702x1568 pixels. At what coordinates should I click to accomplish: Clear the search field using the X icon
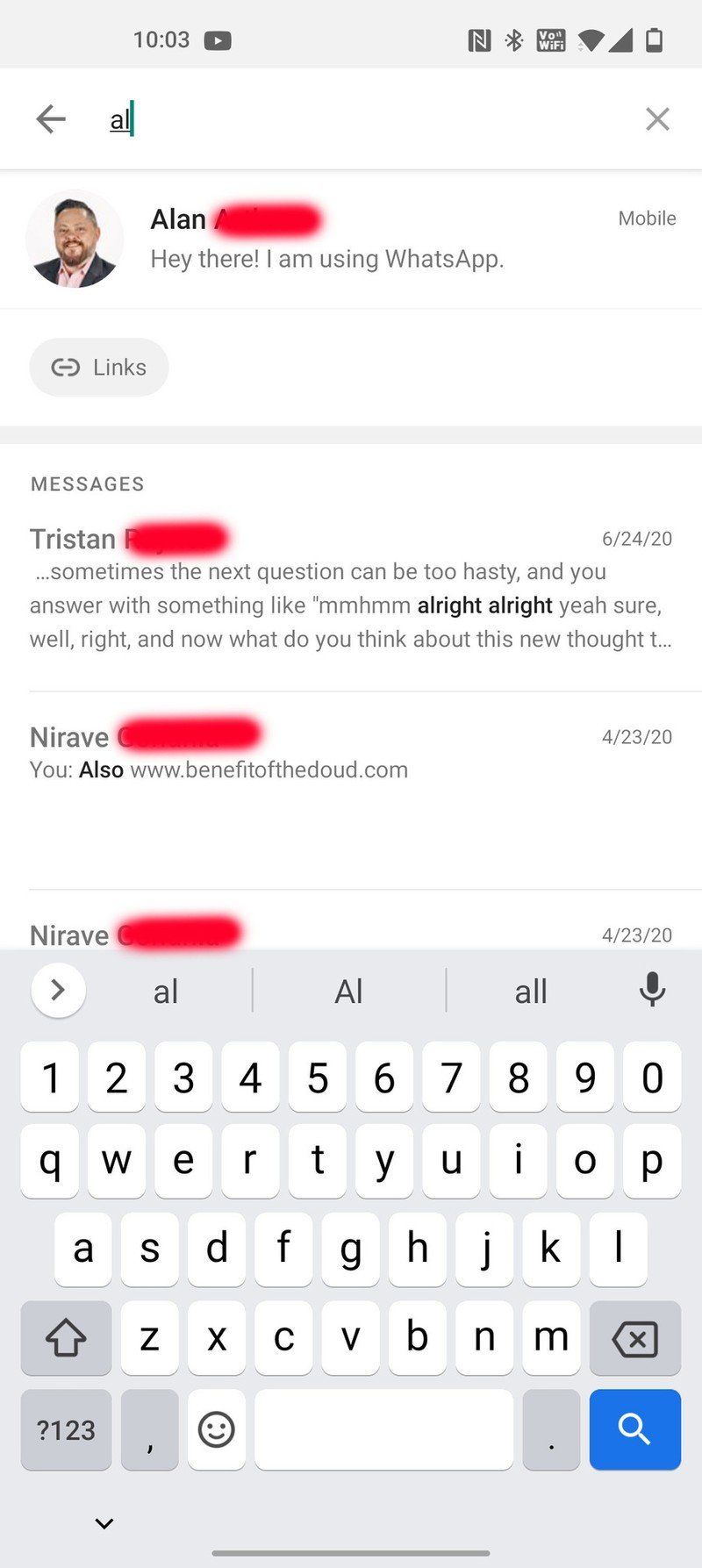pyautogui.click(x=657, y=118)
